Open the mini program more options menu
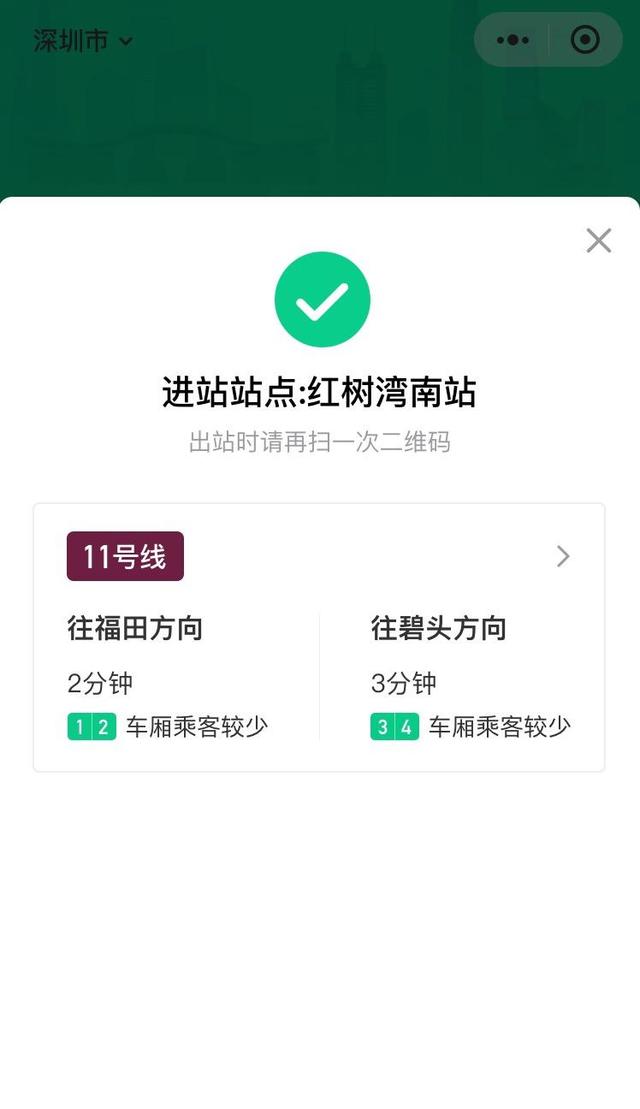This screenshot has width=640, height=1109. pyautogui.click(x=512, y=40)
